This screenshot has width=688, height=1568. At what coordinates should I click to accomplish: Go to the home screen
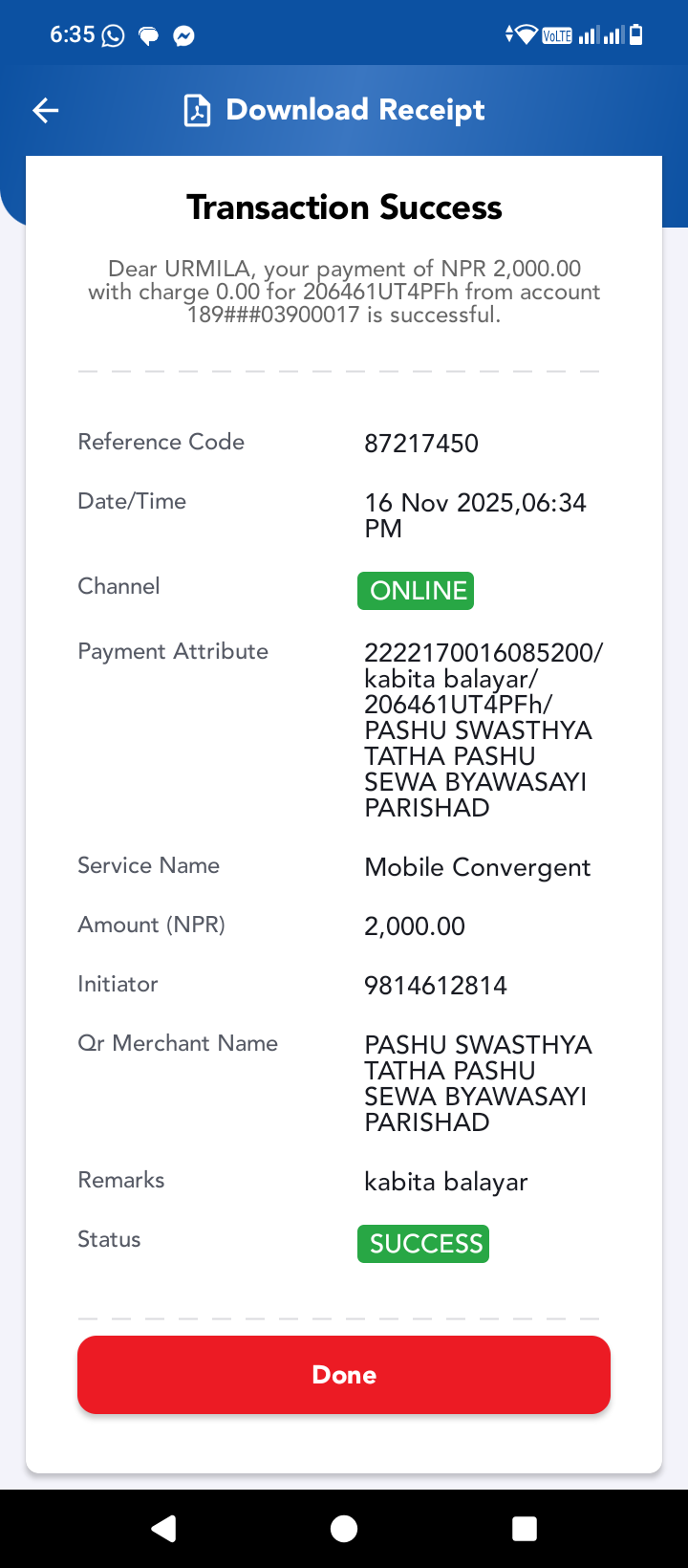tap(344, 1528)
